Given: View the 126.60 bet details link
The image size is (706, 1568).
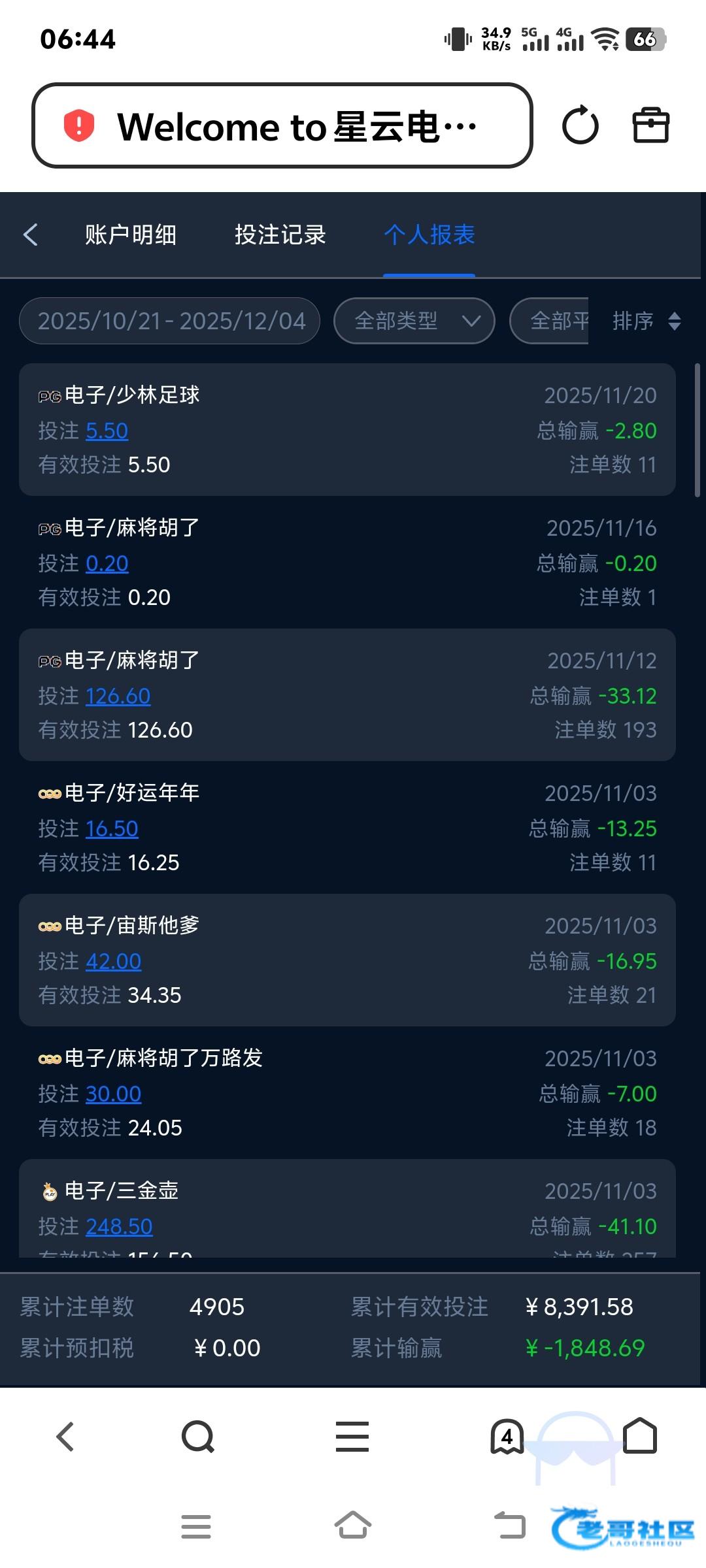Looking at the screenshot, I should coord(118,696).
